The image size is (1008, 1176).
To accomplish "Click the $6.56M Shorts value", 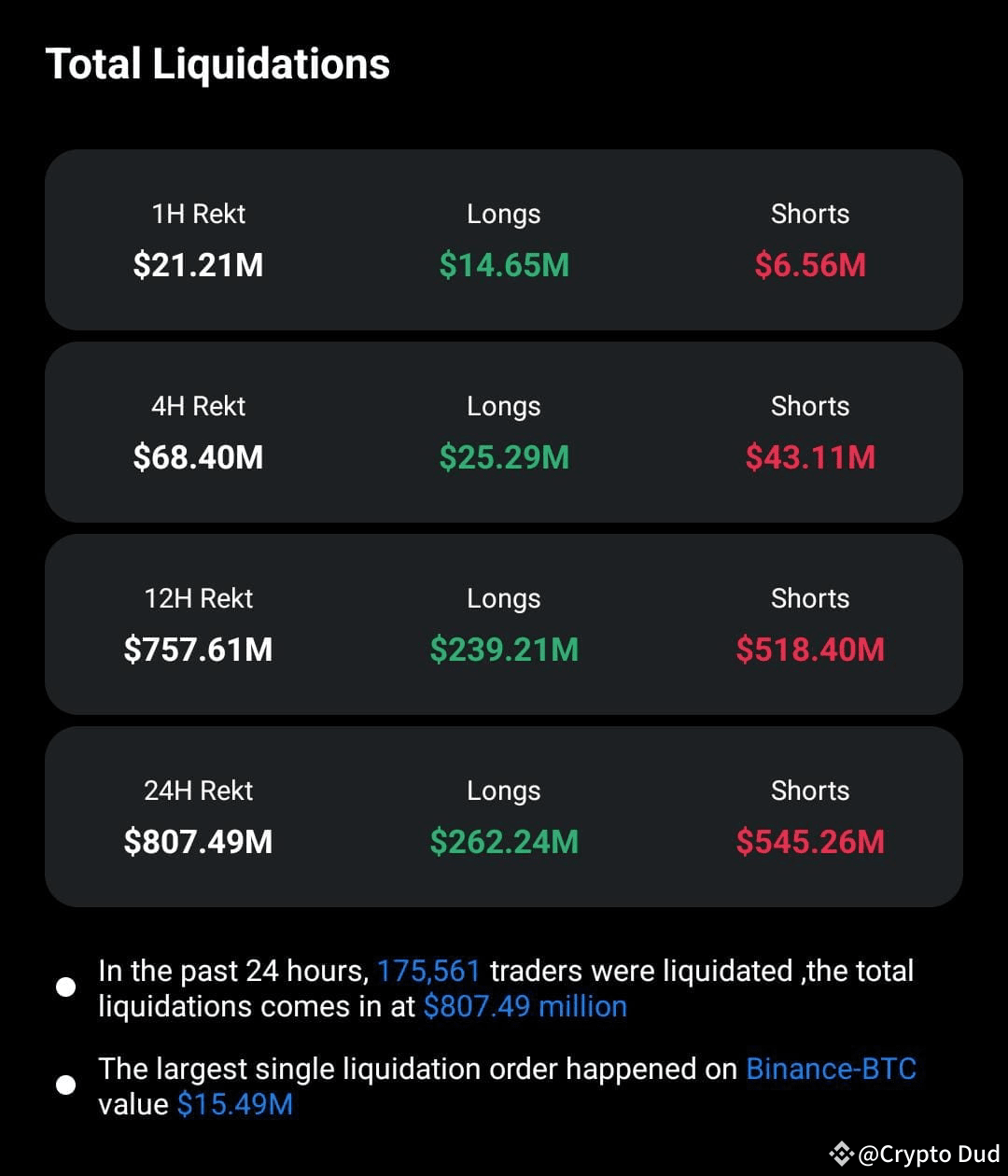I will (x=809, y=266).
